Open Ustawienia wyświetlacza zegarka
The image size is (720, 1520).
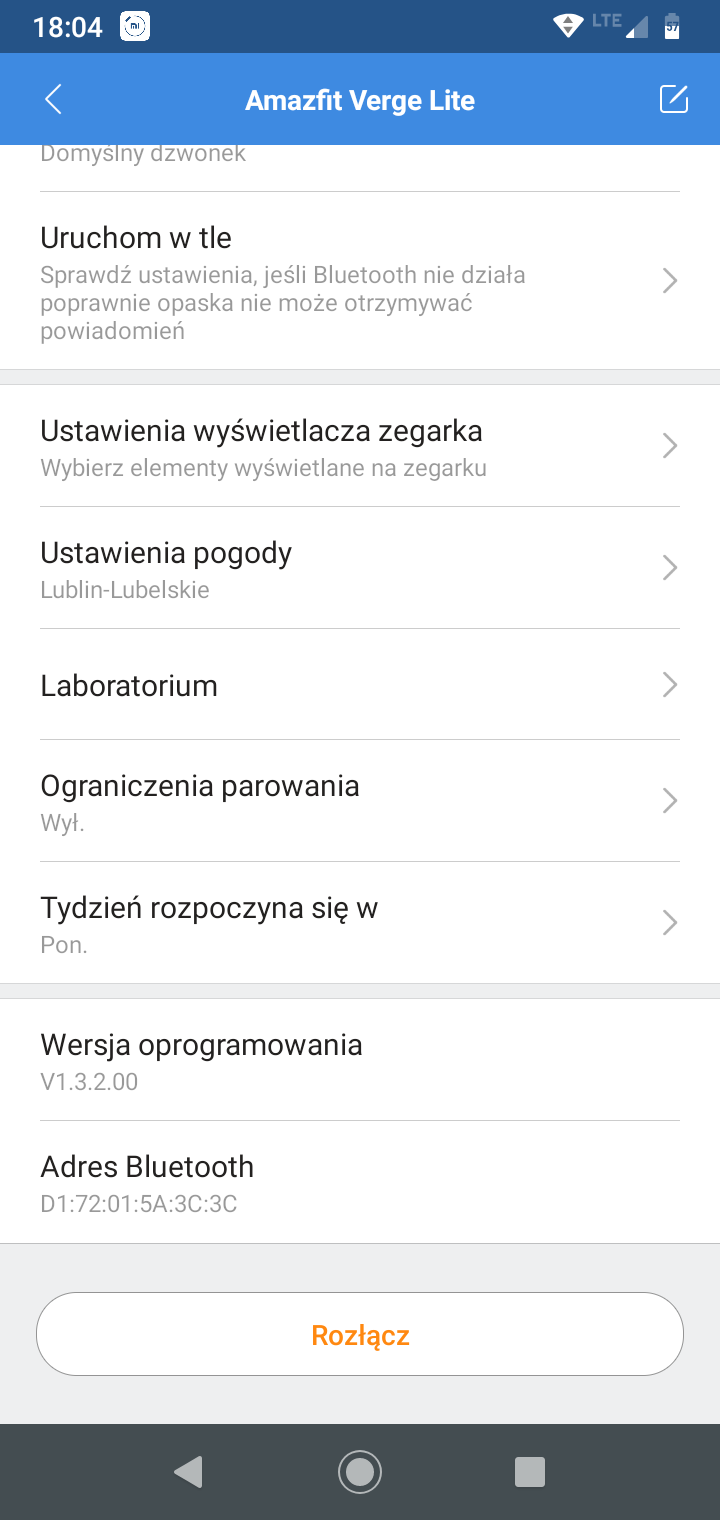point(360,446)
